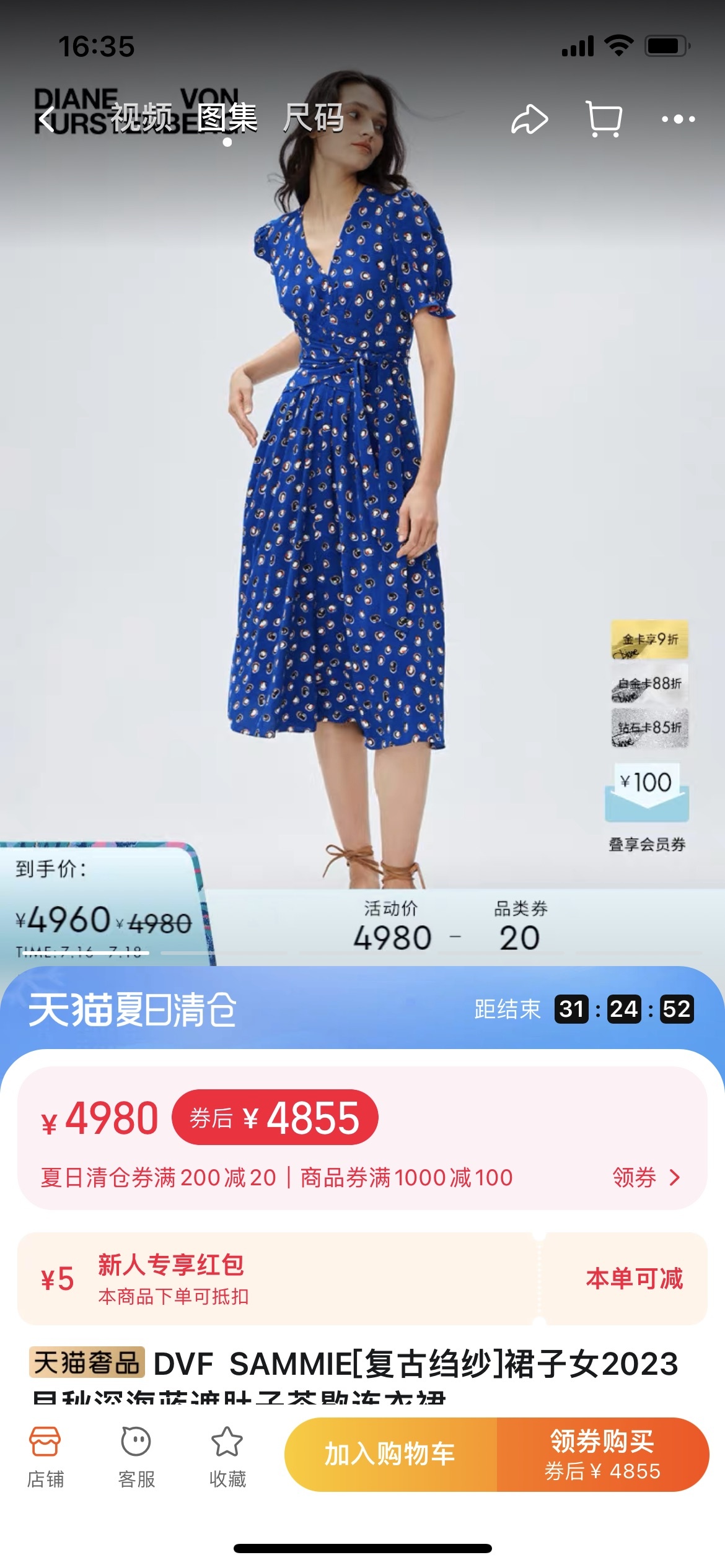Contact 客服 customer service
The image size is (725, 1568).
pyautogui.click(x=136, y=1457)
